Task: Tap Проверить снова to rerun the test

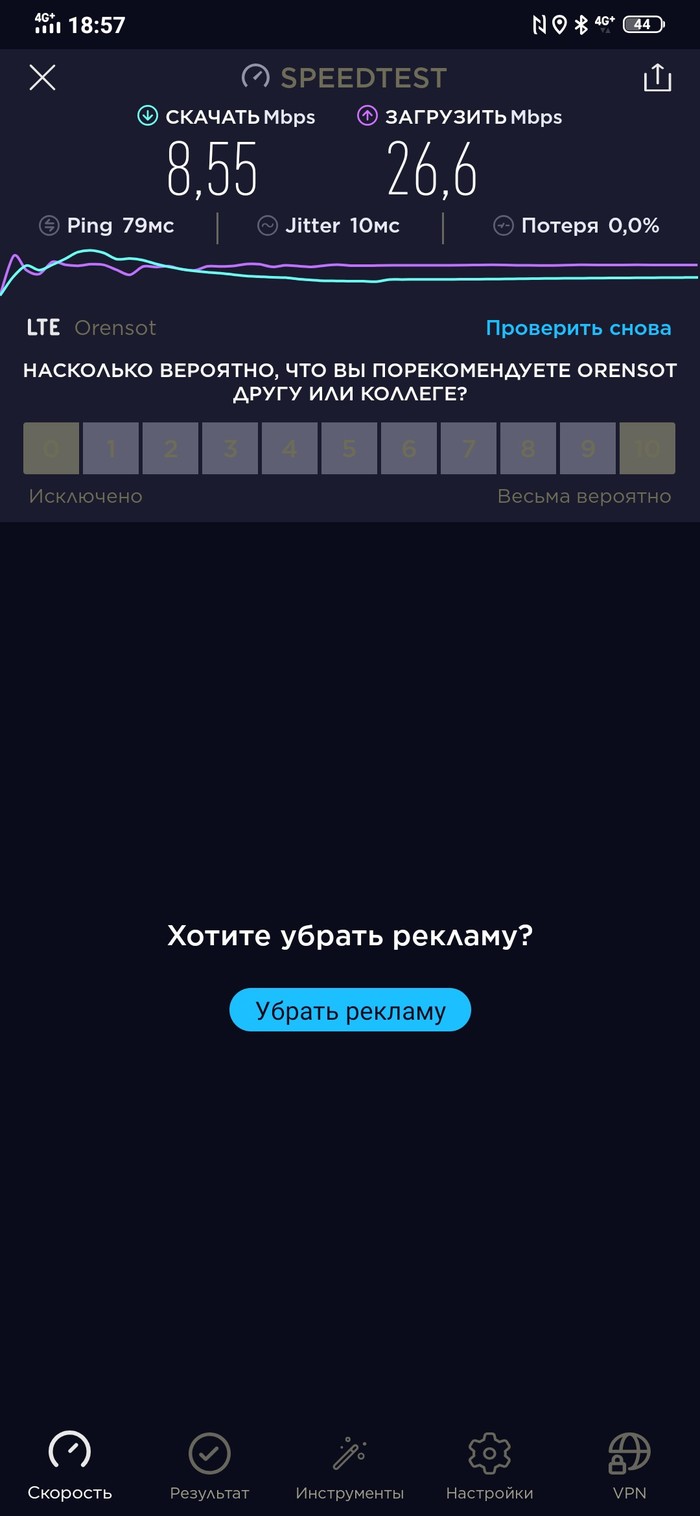Action: pyautogui.click(x=578, y=328)
